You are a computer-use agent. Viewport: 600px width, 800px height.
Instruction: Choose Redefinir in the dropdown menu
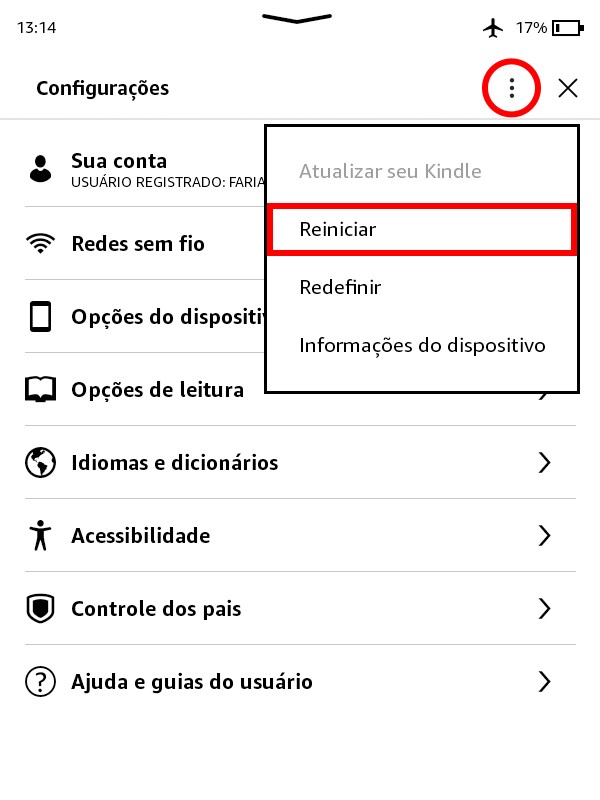(x=421, y=288)
